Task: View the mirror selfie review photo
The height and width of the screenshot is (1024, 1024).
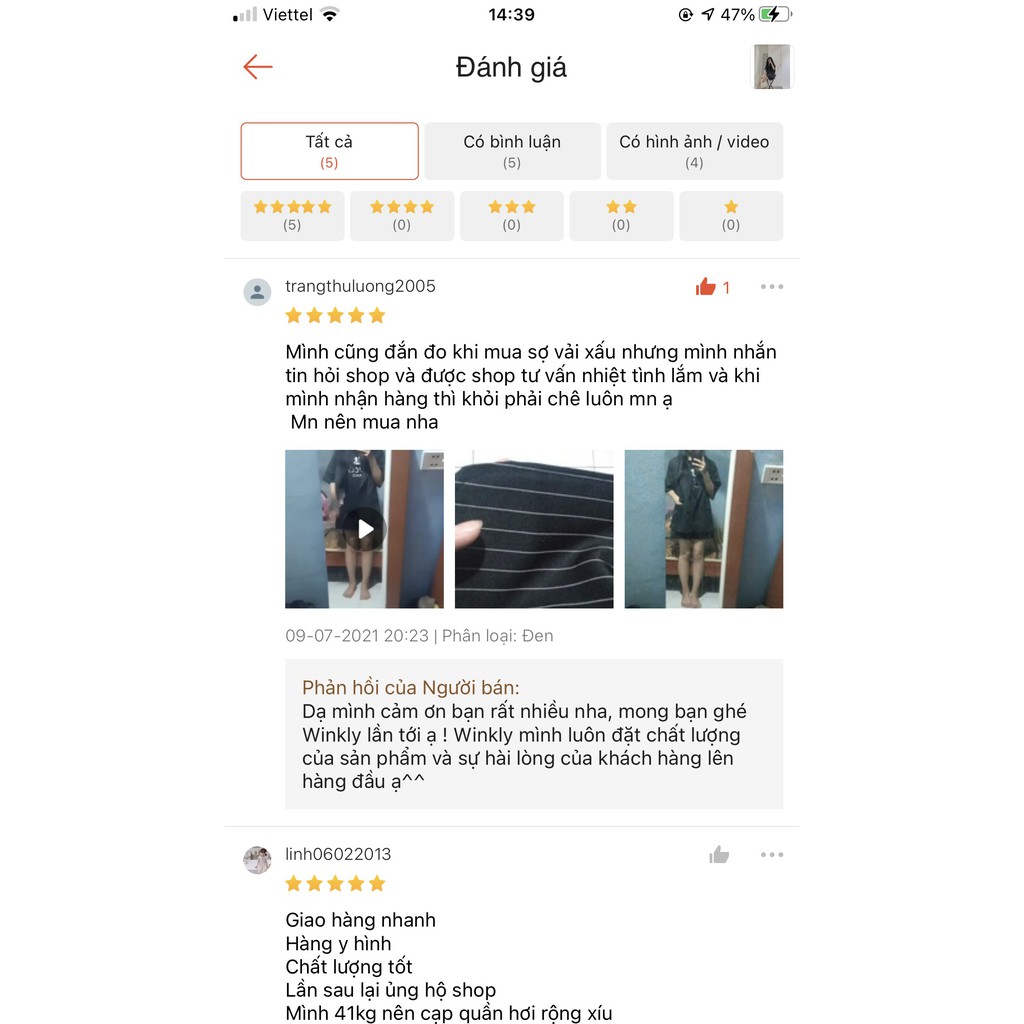Action: pyautogui.click(x=704, y=529)
